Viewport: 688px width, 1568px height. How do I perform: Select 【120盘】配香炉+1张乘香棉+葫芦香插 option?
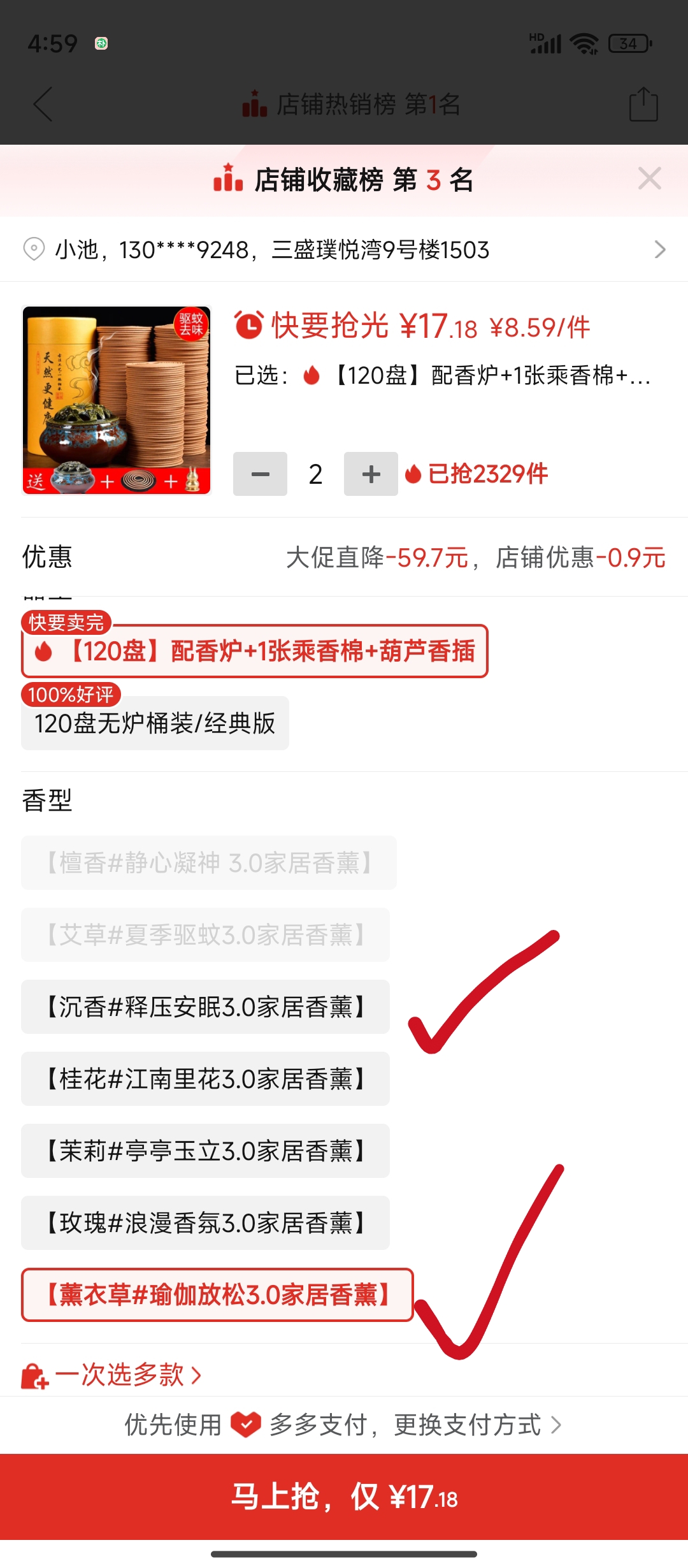[255, 651]
